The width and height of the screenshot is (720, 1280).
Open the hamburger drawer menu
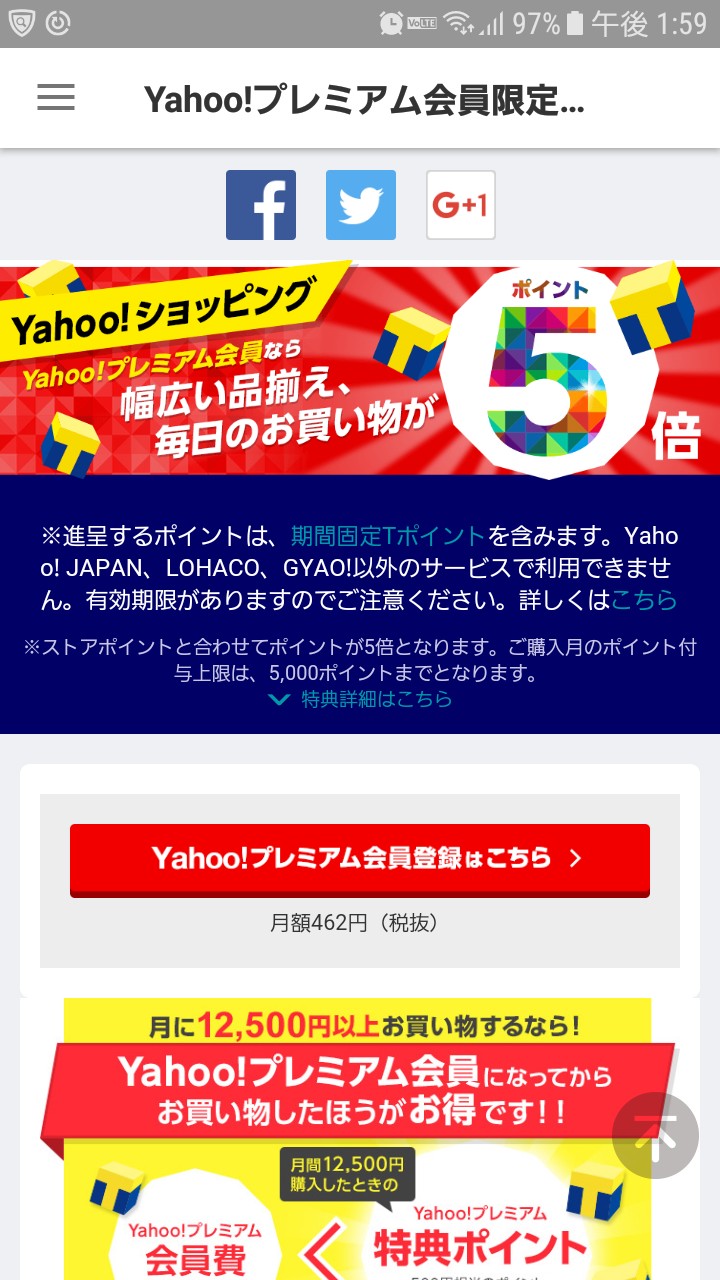[56, 98]
